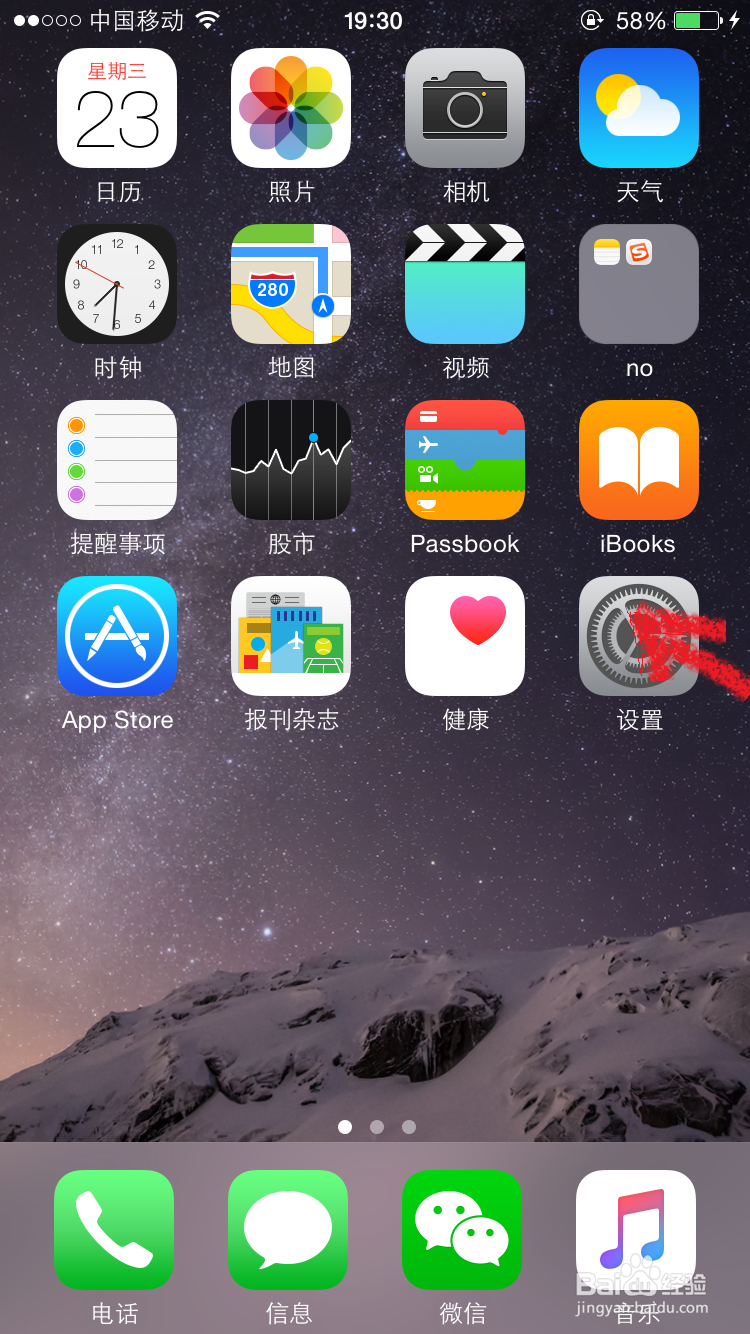This screenshot has height=1334, width=750.
Task: Launch the 音乐 (Music) app from the dock
Action: click(636, 1231)
